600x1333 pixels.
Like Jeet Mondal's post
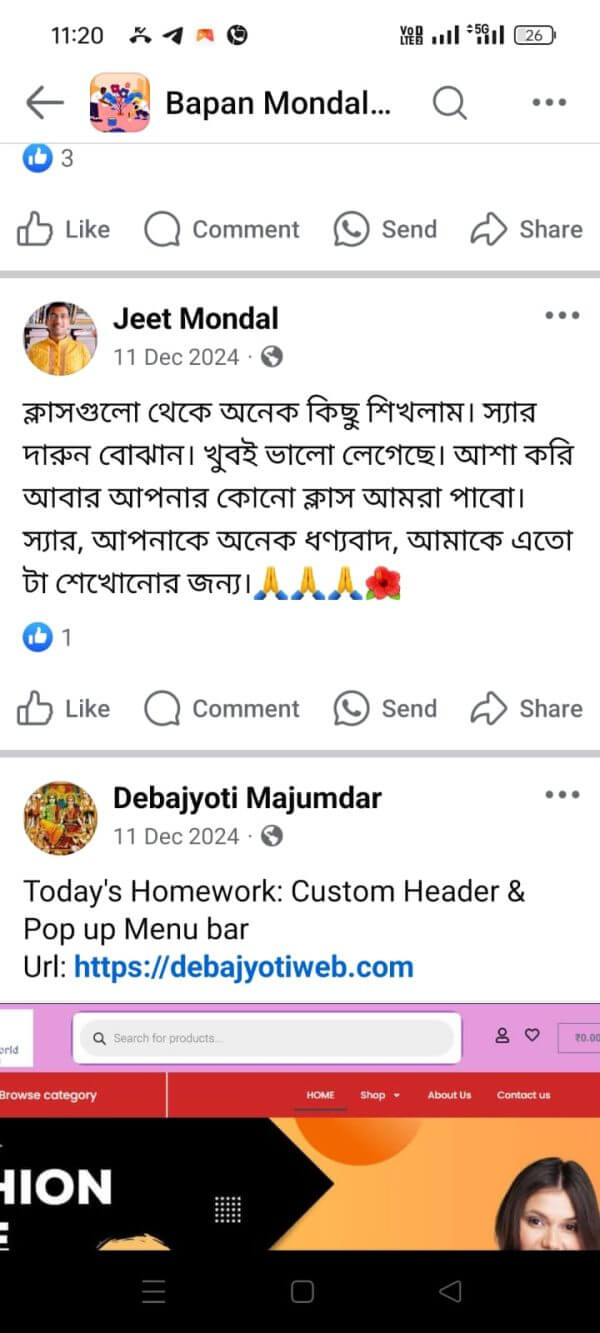64,709
